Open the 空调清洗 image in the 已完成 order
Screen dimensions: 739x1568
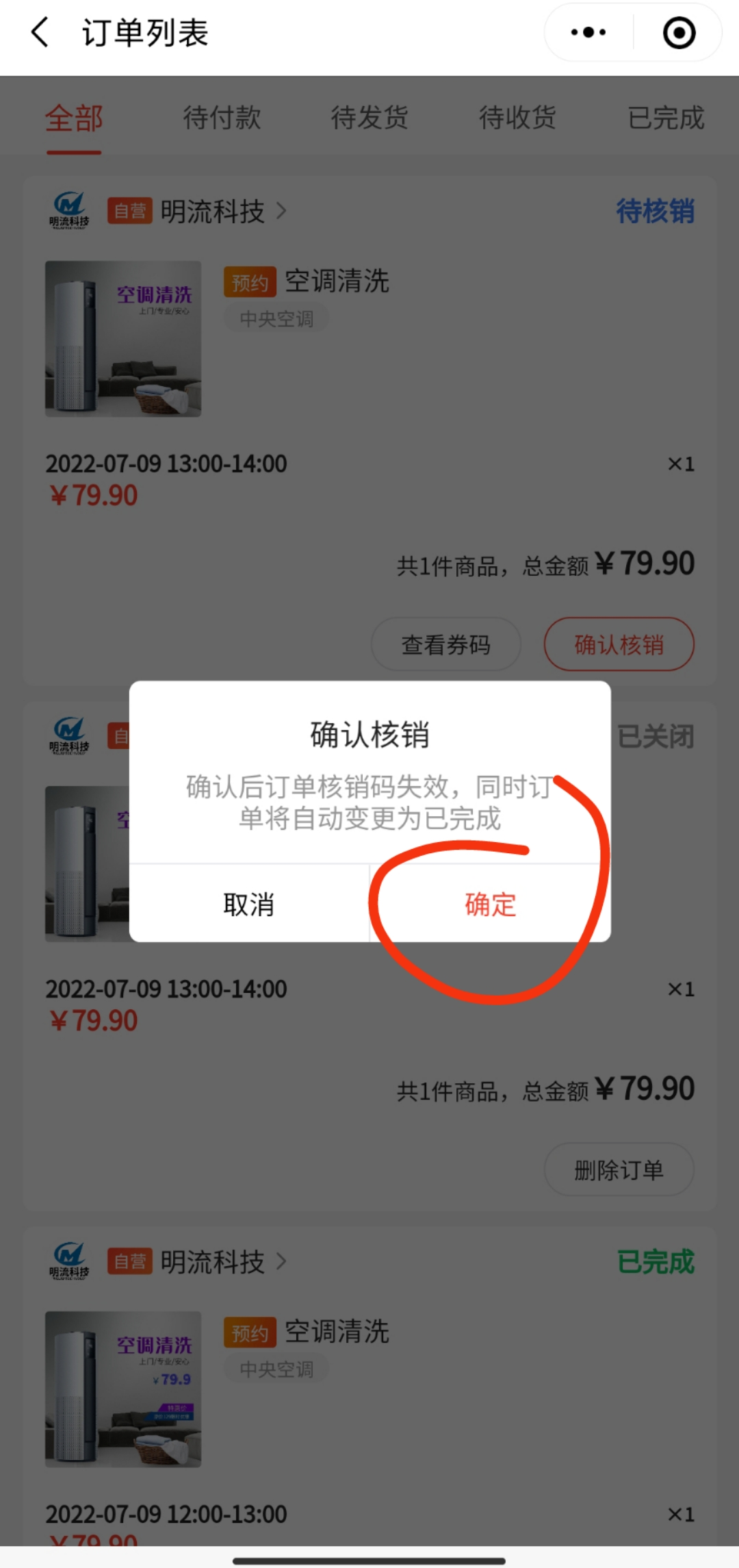point(123,1389)
